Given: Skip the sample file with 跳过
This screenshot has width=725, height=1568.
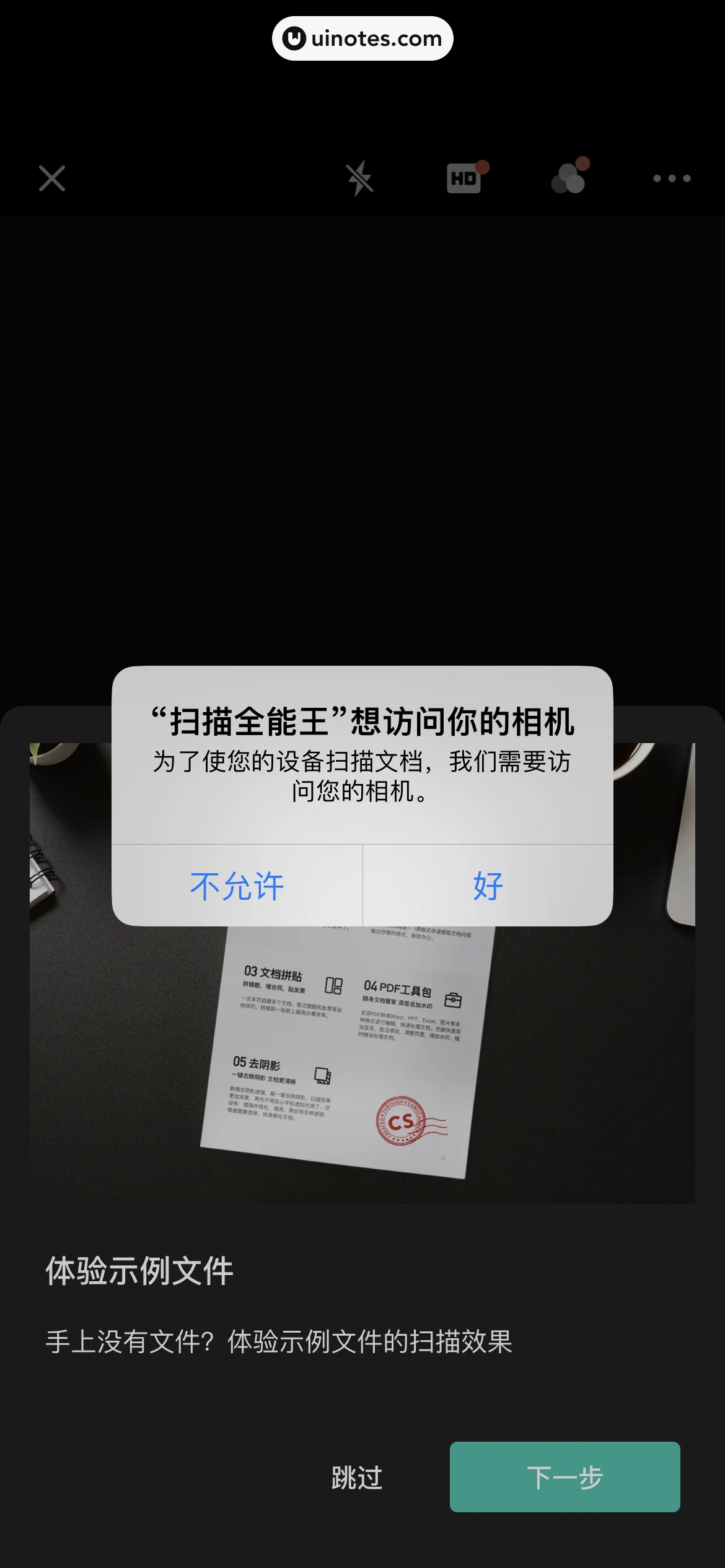Looking at the screenshot, I should click(x=357, y=1478).
